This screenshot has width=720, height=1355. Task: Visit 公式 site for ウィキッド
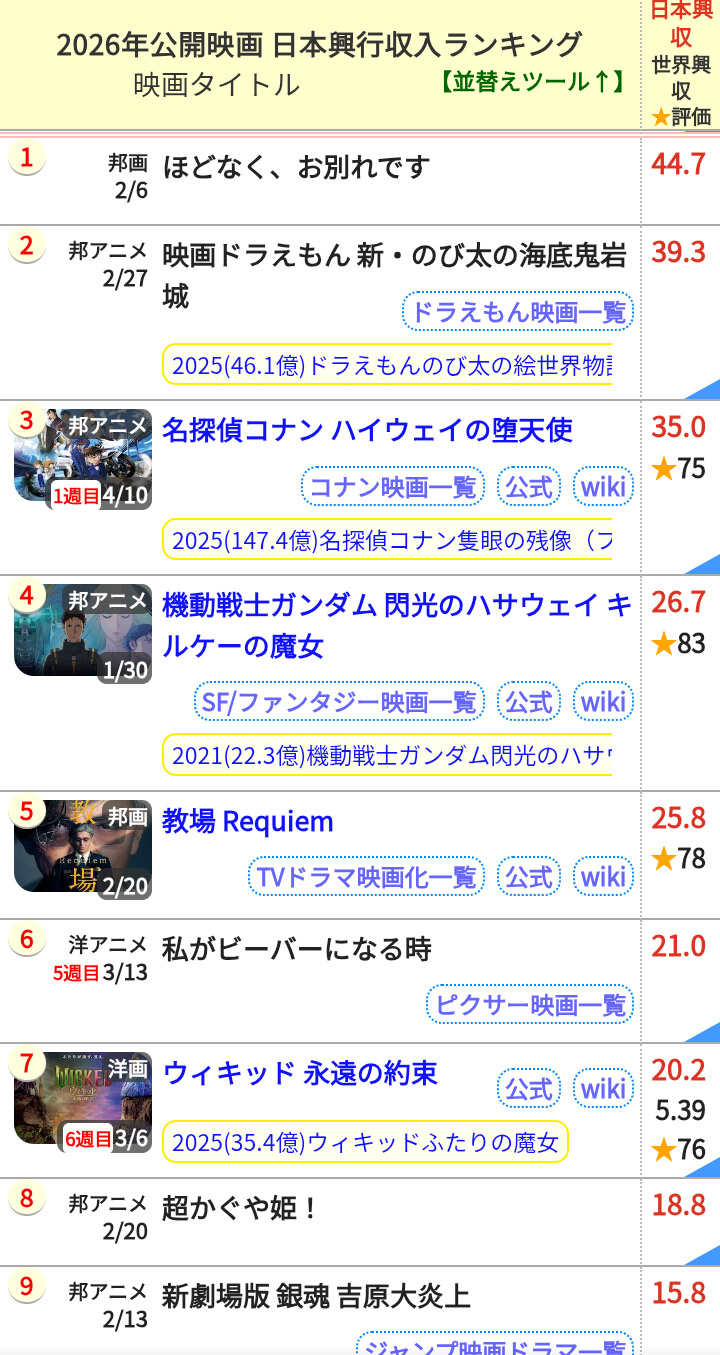pos(528,1088)
